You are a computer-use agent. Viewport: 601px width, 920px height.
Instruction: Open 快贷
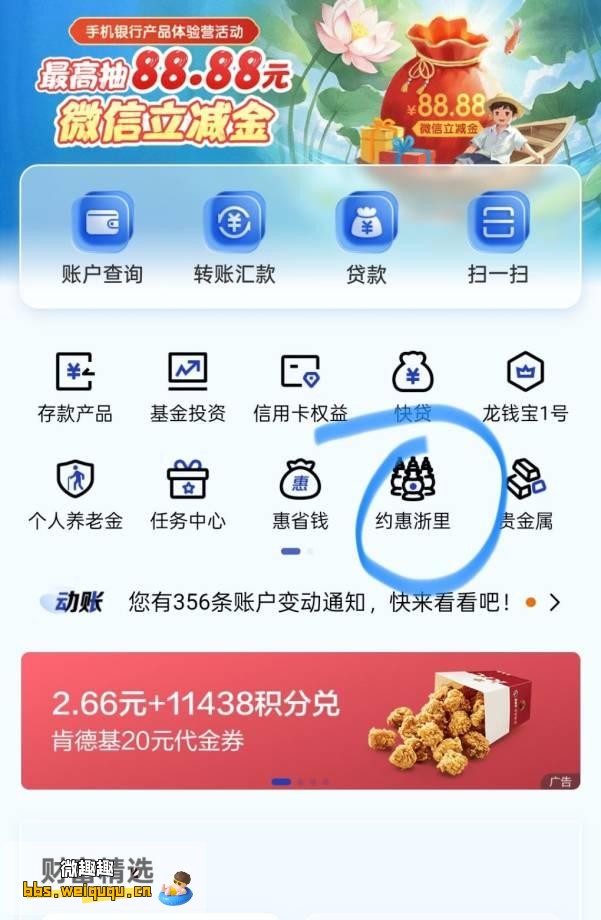[x=412, y=385]
